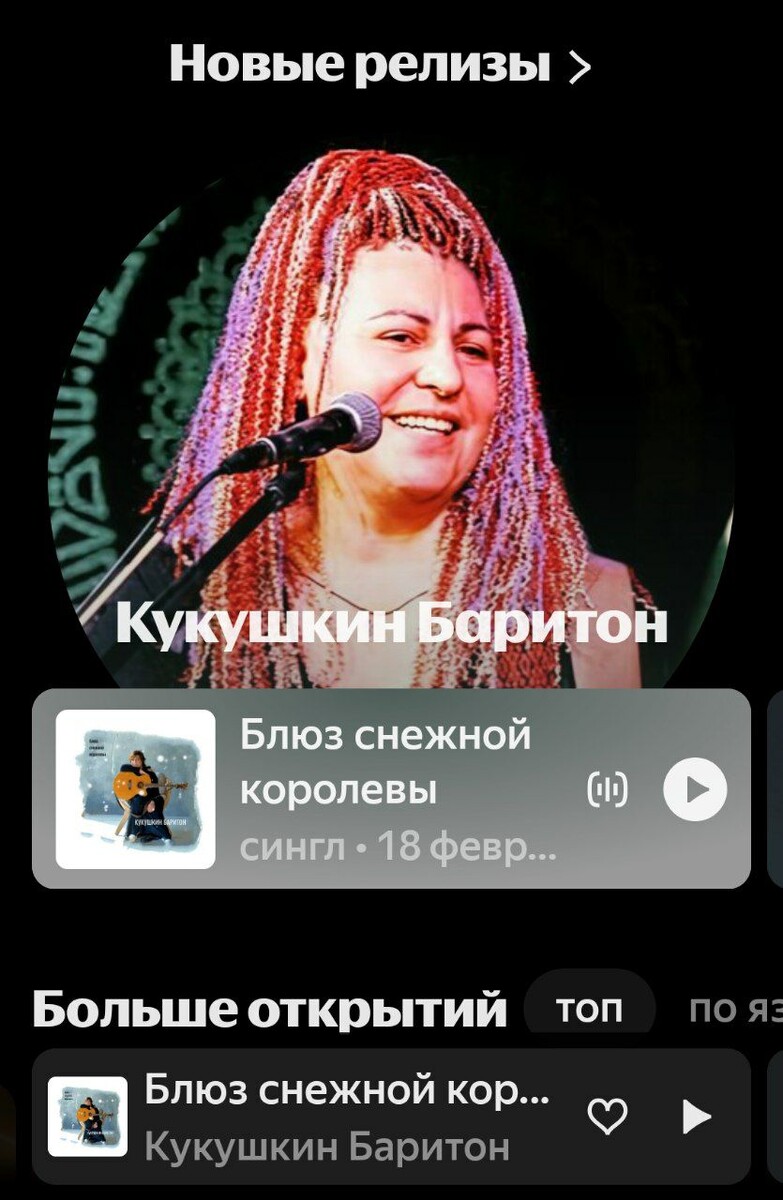Tap the wave icon on the release card
Viewport: 783px width, 1200px height.
[x=607, y=790]
